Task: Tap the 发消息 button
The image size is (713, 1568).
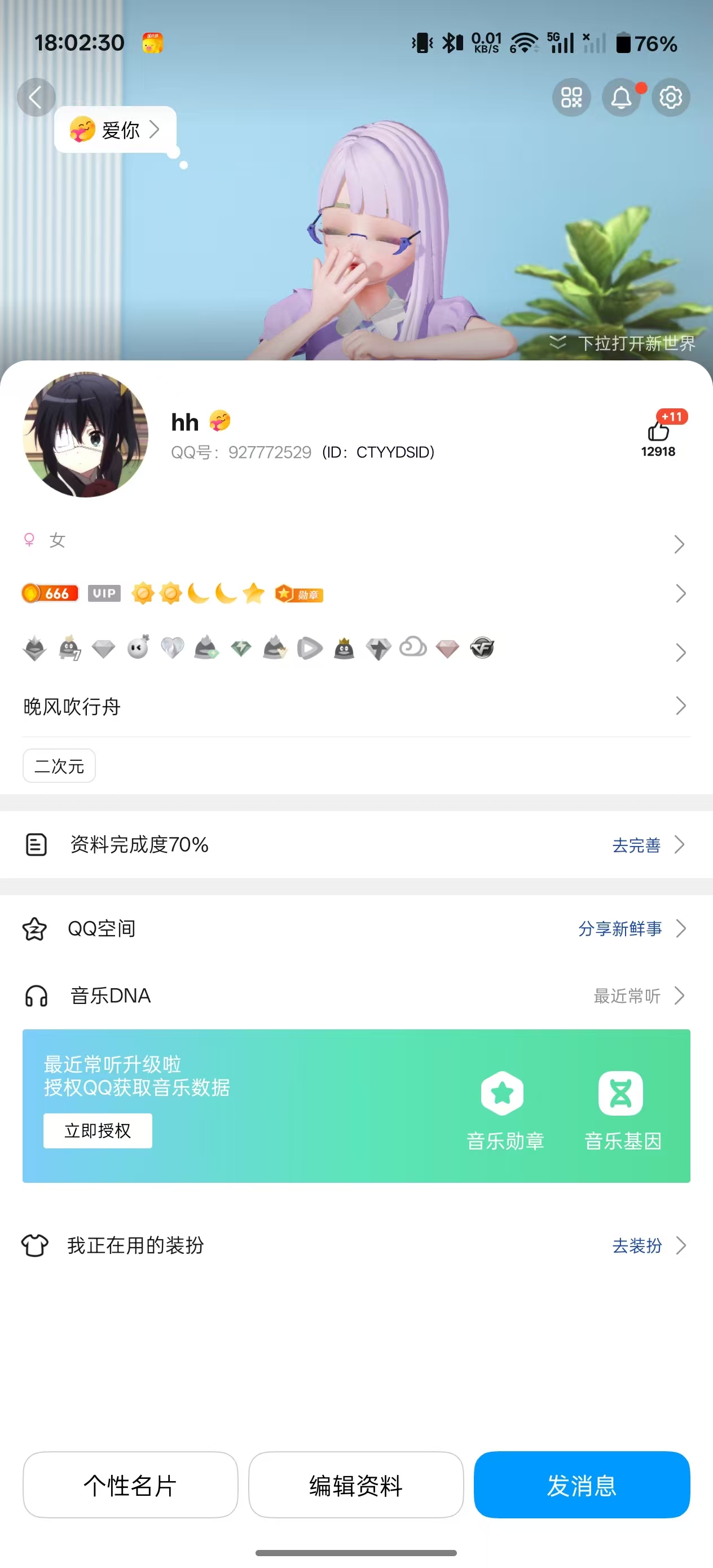Action: coord(582,1485)
